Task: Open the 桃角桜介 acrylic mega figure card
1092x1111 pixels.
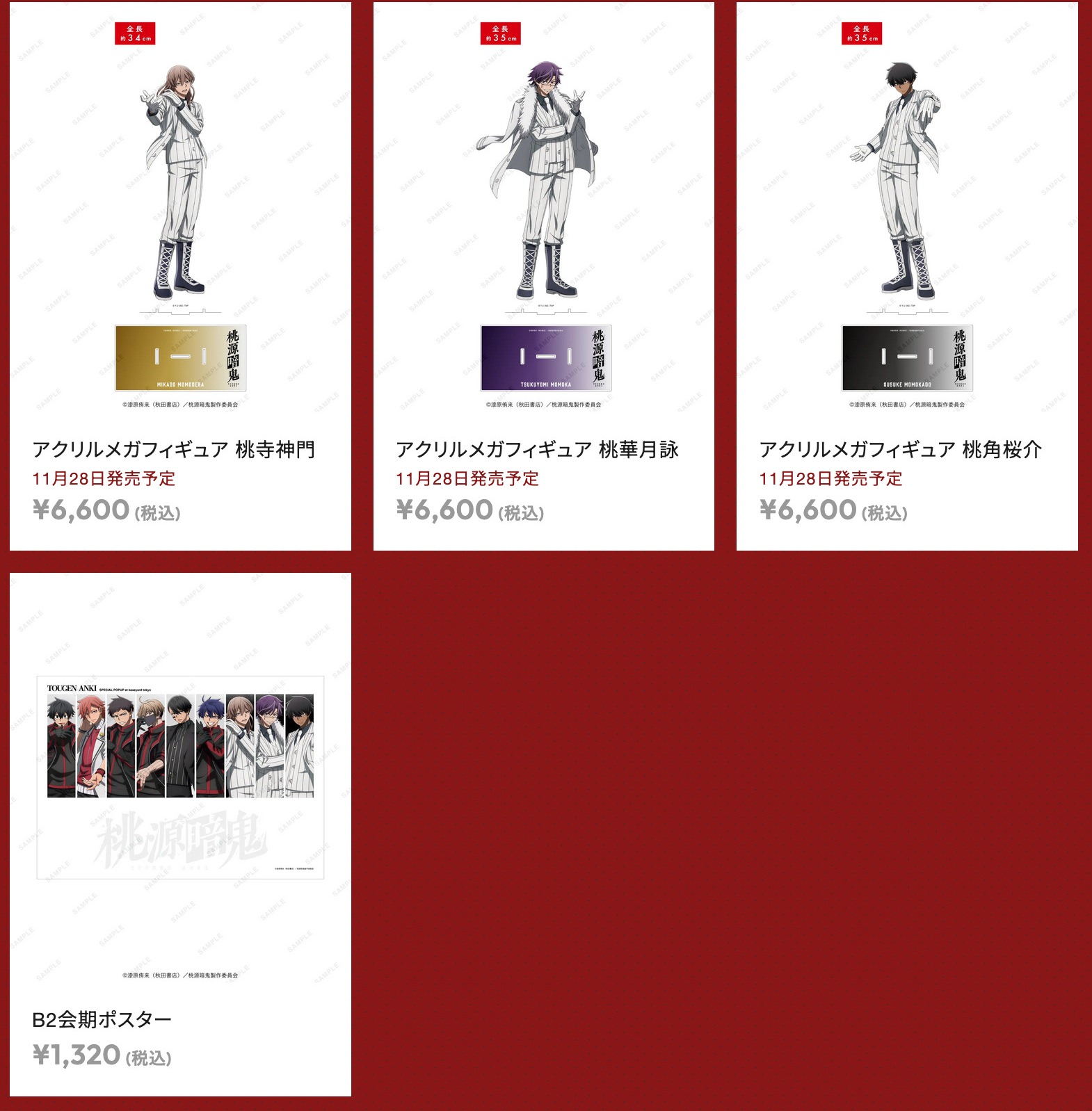Action: click(x=906, y=276)
